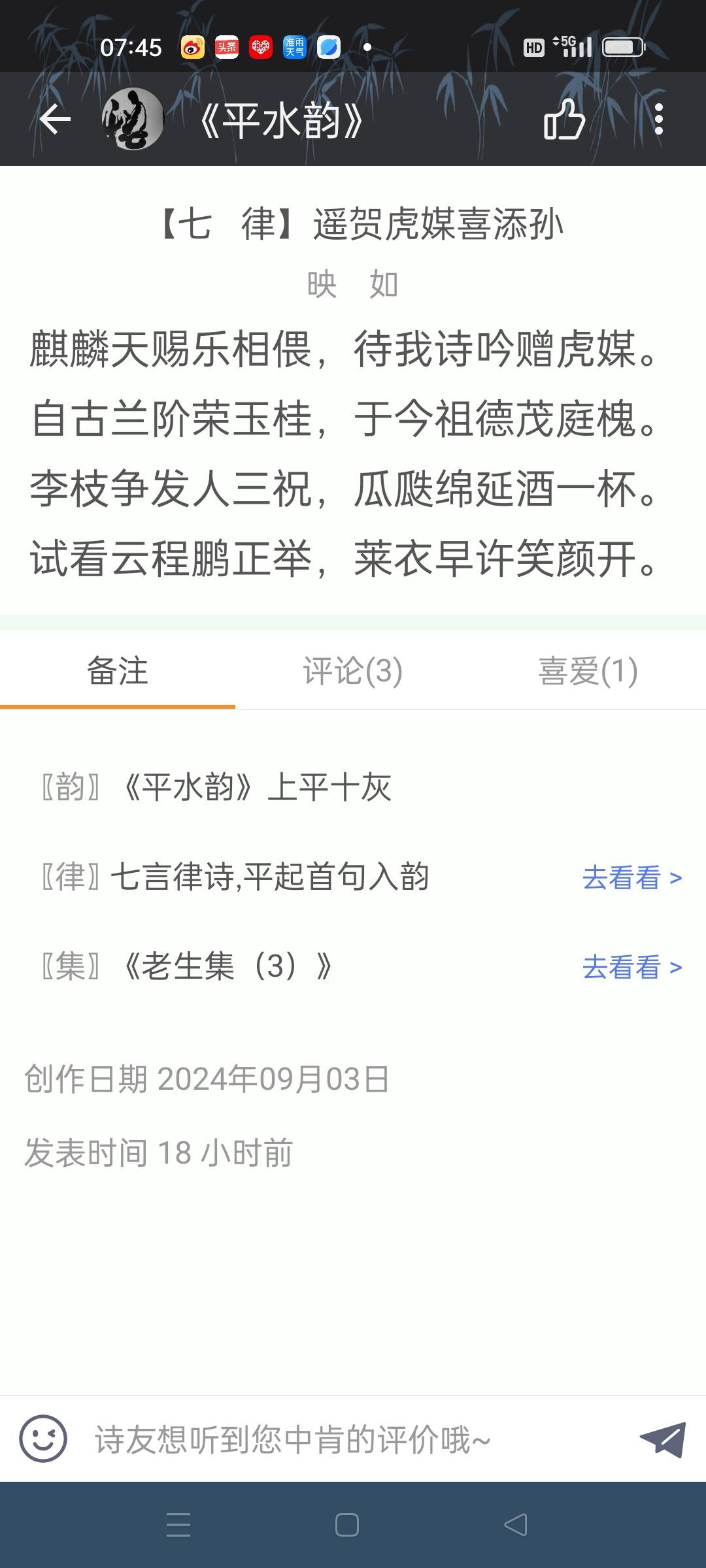
Task: Open 去看看 for 七言律诗 rule
Action: 631,877
